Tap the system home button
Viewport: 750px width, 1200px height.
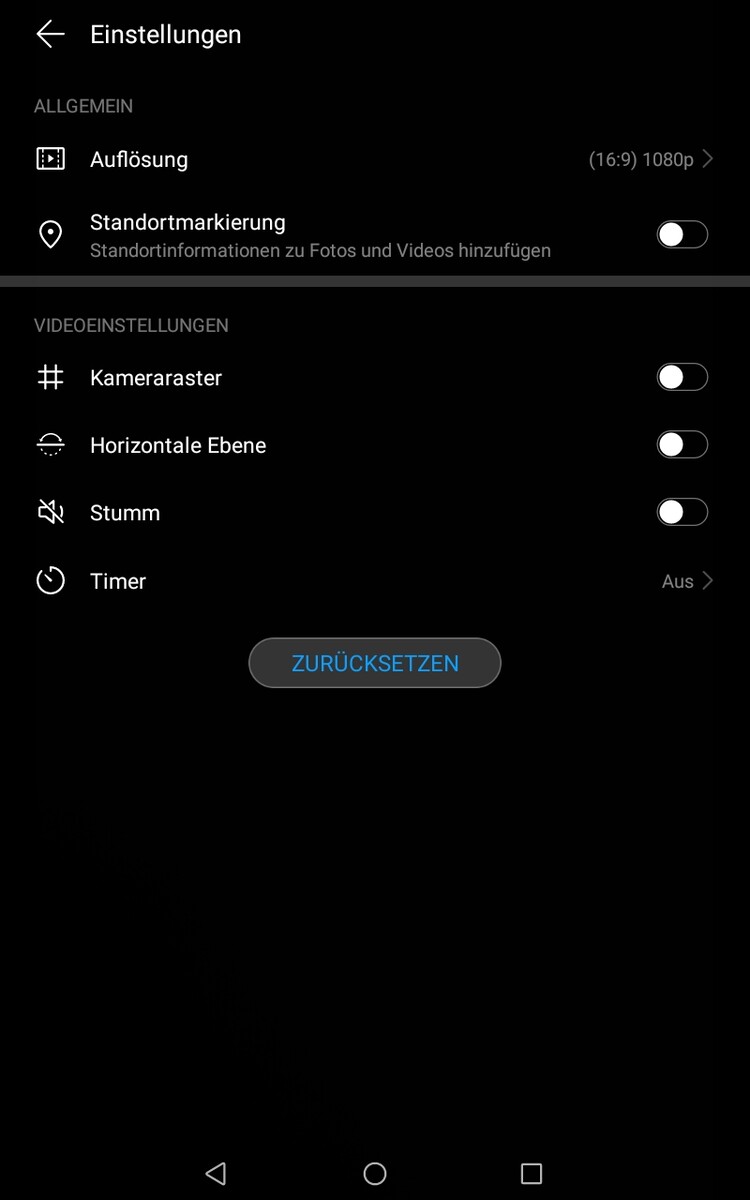click(x=375, y=1173)
